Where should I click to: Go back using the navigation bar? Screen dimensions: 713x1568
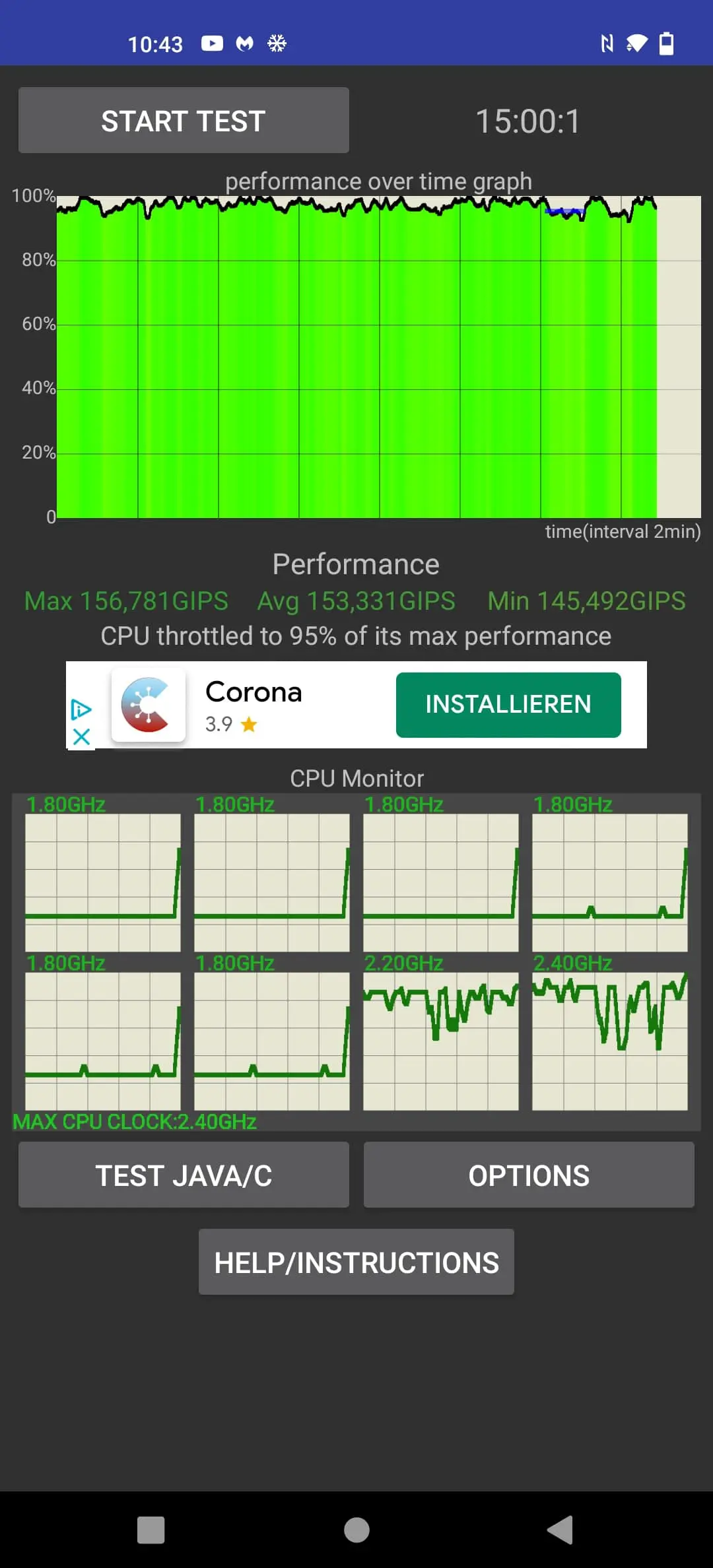(x=560, y=1529)
